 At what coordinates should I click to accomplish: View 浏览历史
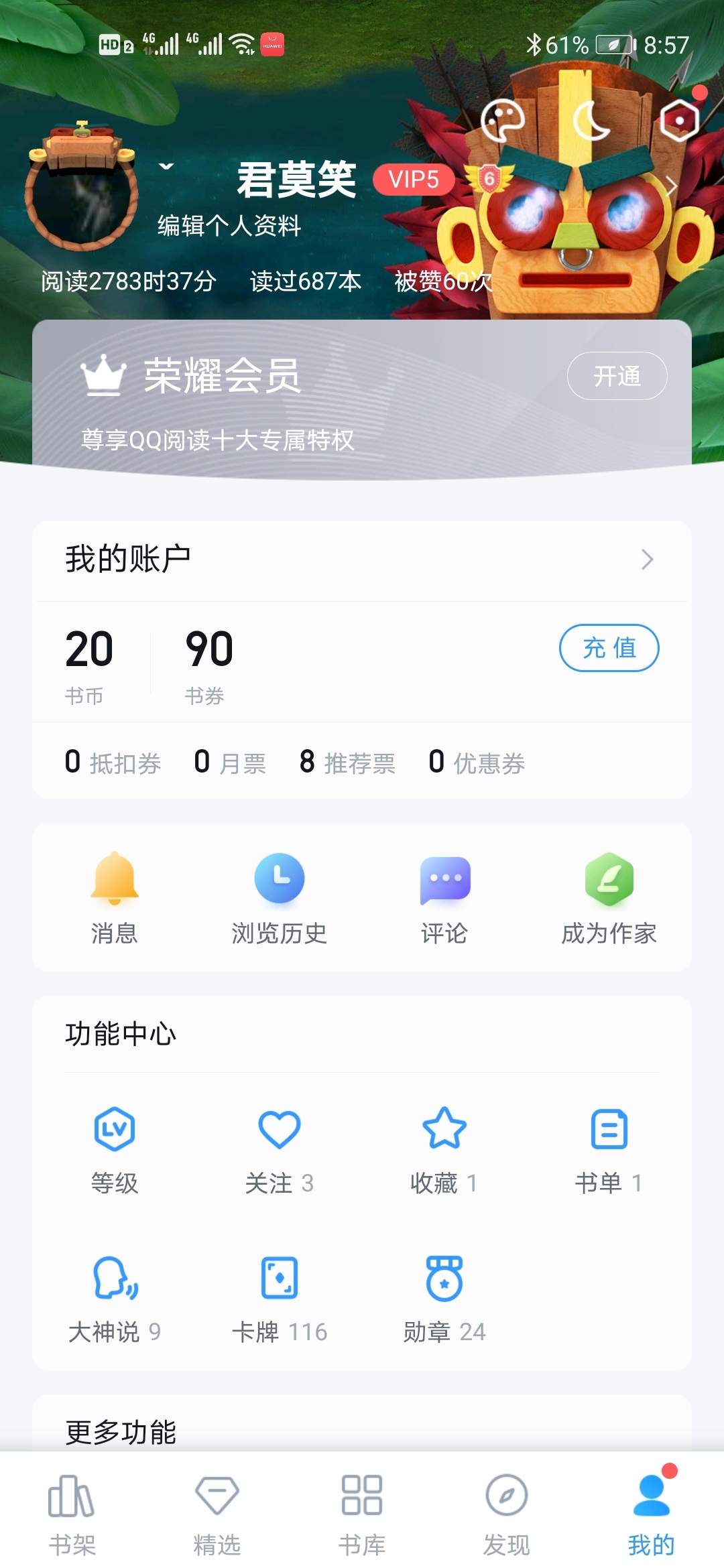(280, 898)
